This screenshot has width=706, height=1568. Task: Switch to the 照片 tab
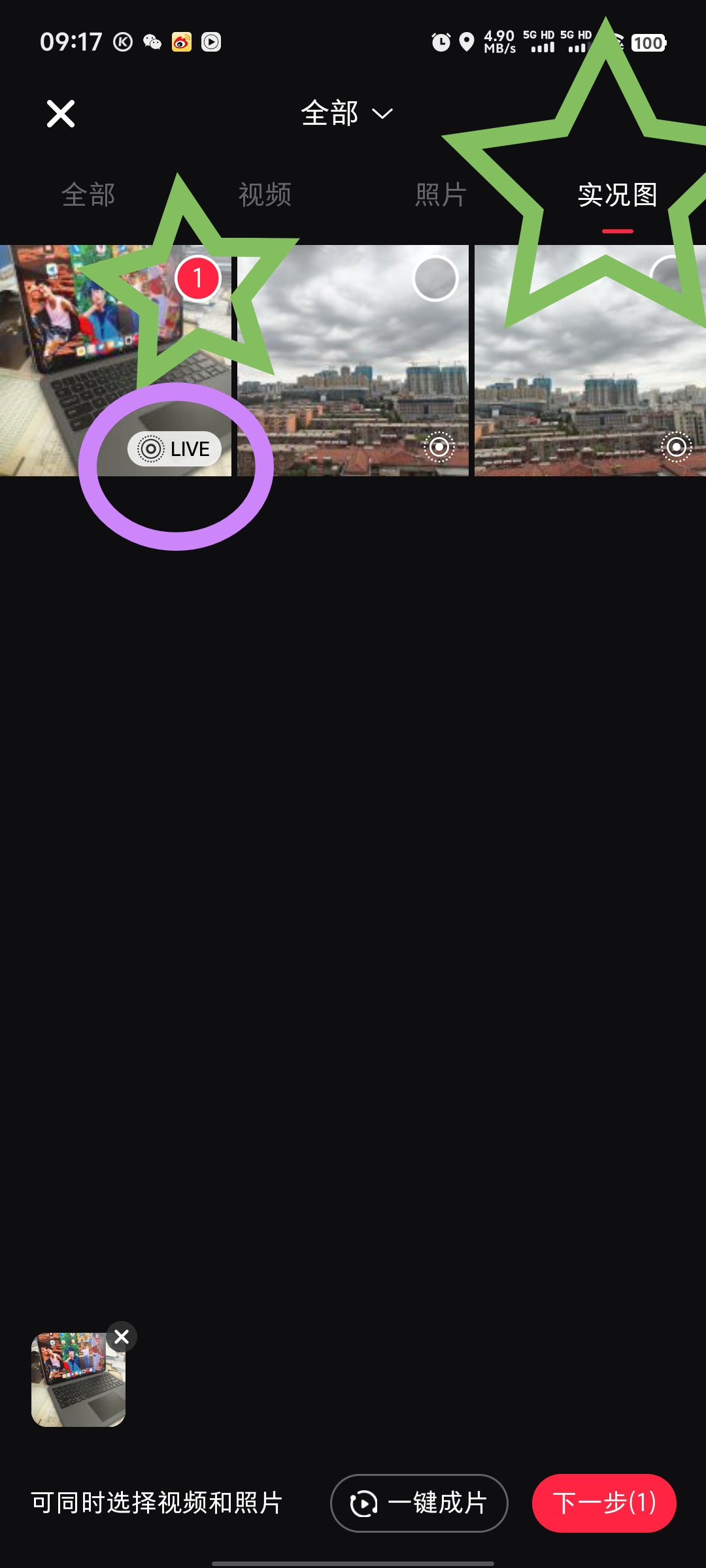pos(441,195)
